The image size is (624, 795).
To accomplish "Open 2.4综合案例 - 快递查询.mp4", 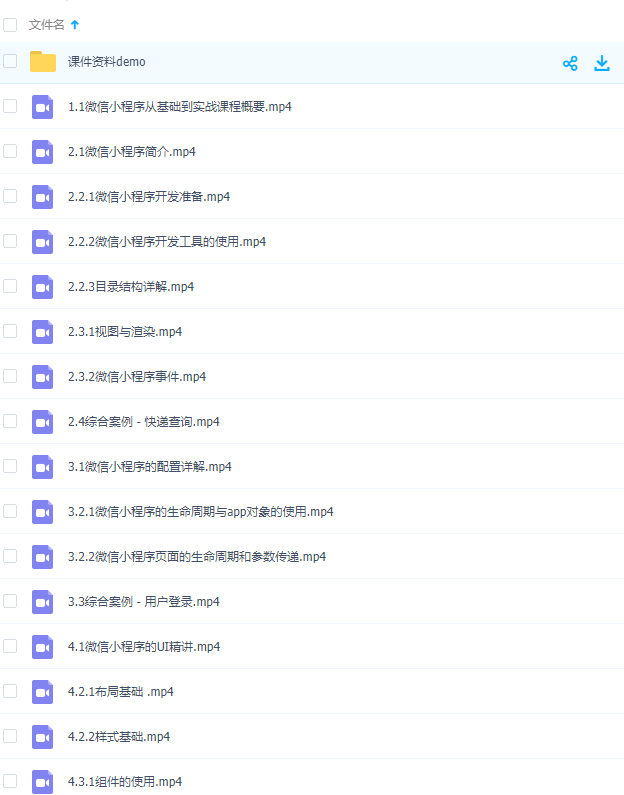I will point(143,422).
